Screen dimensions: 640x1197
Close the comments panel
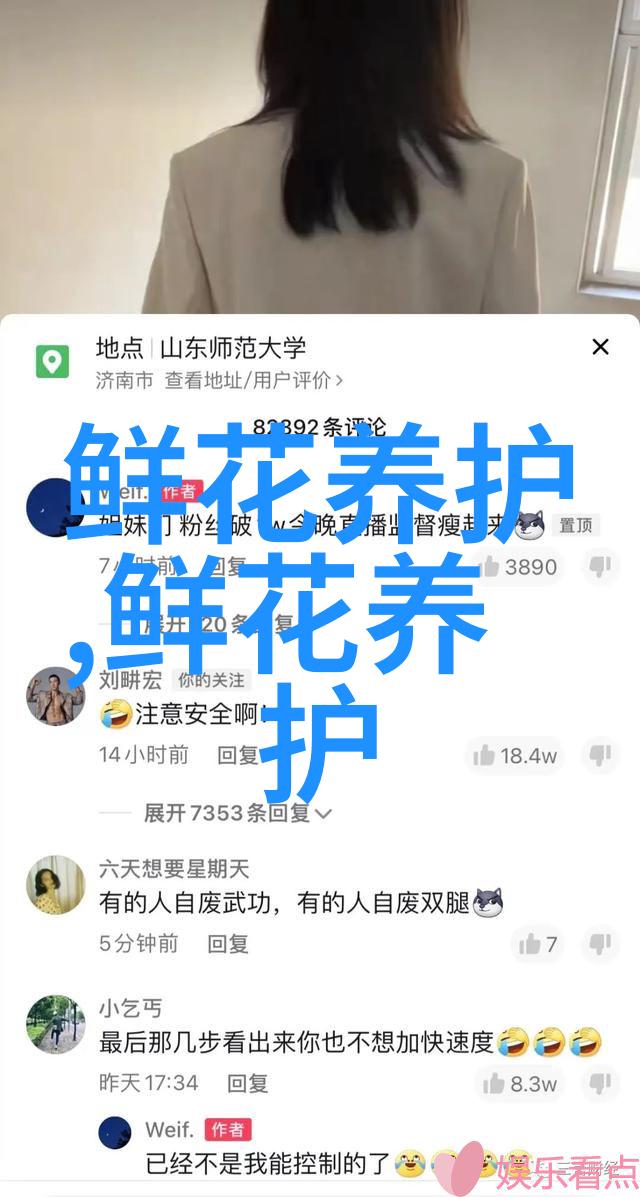coord(600,347)
